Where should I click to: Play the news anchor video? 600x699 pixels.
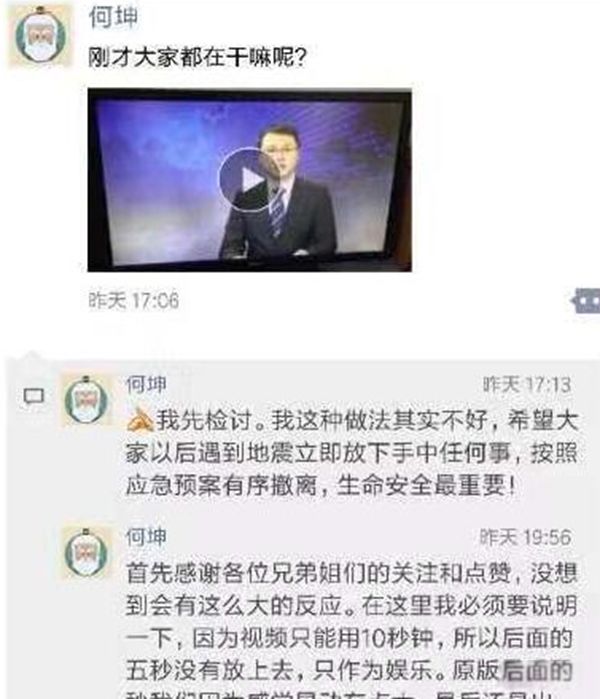(247, 179)
